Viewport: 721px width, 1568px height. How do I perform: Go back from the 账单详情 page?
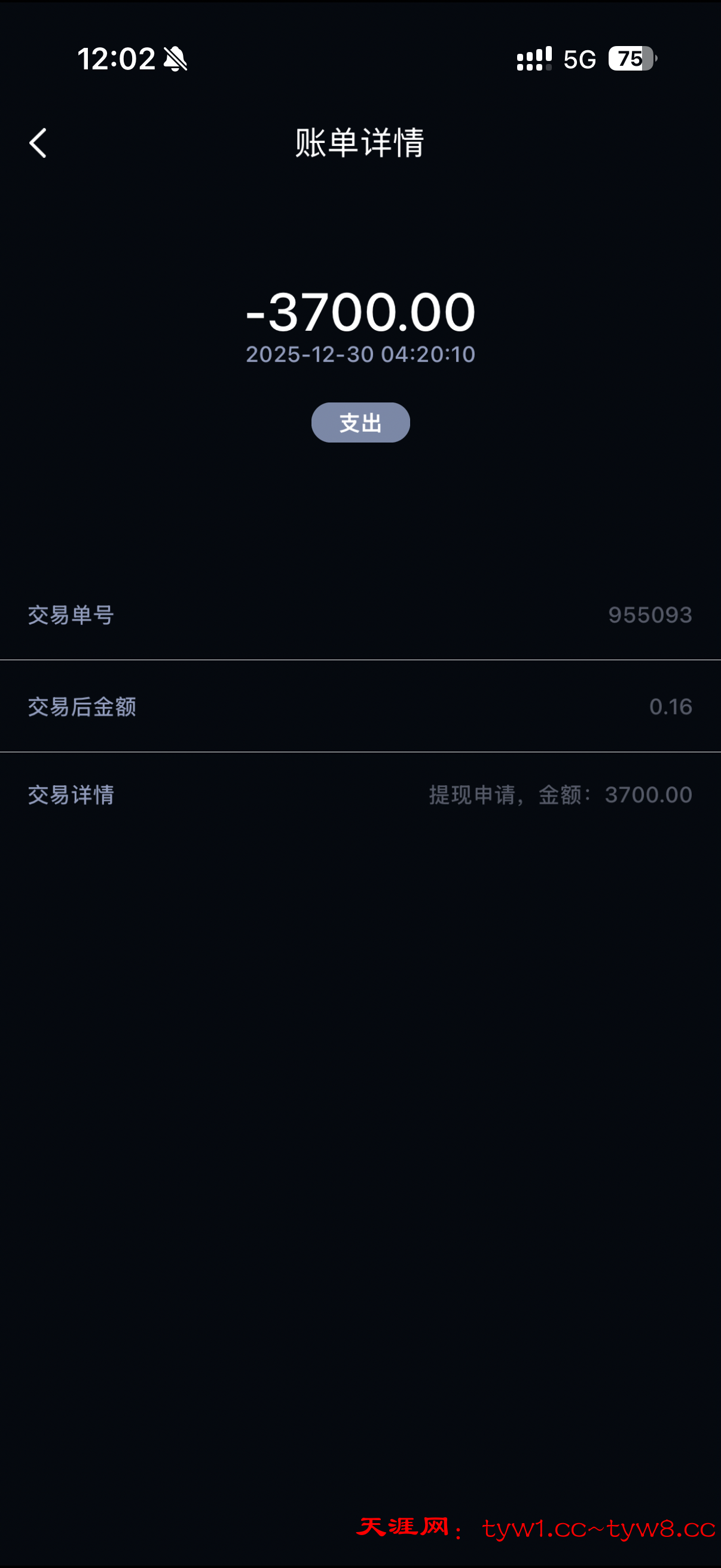[38, 143]
